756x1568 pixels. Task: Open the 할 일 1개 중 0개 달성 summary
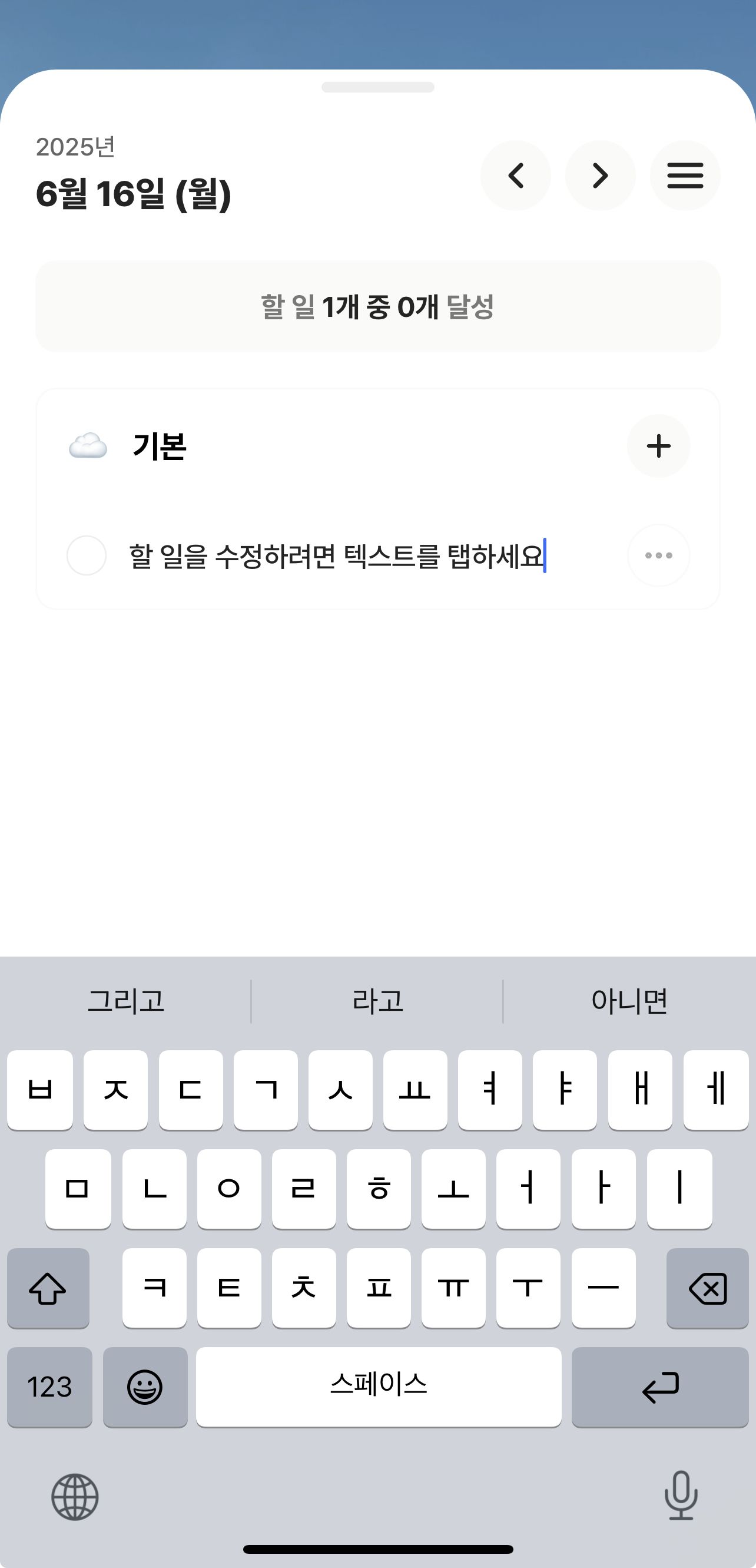[377, 306]
